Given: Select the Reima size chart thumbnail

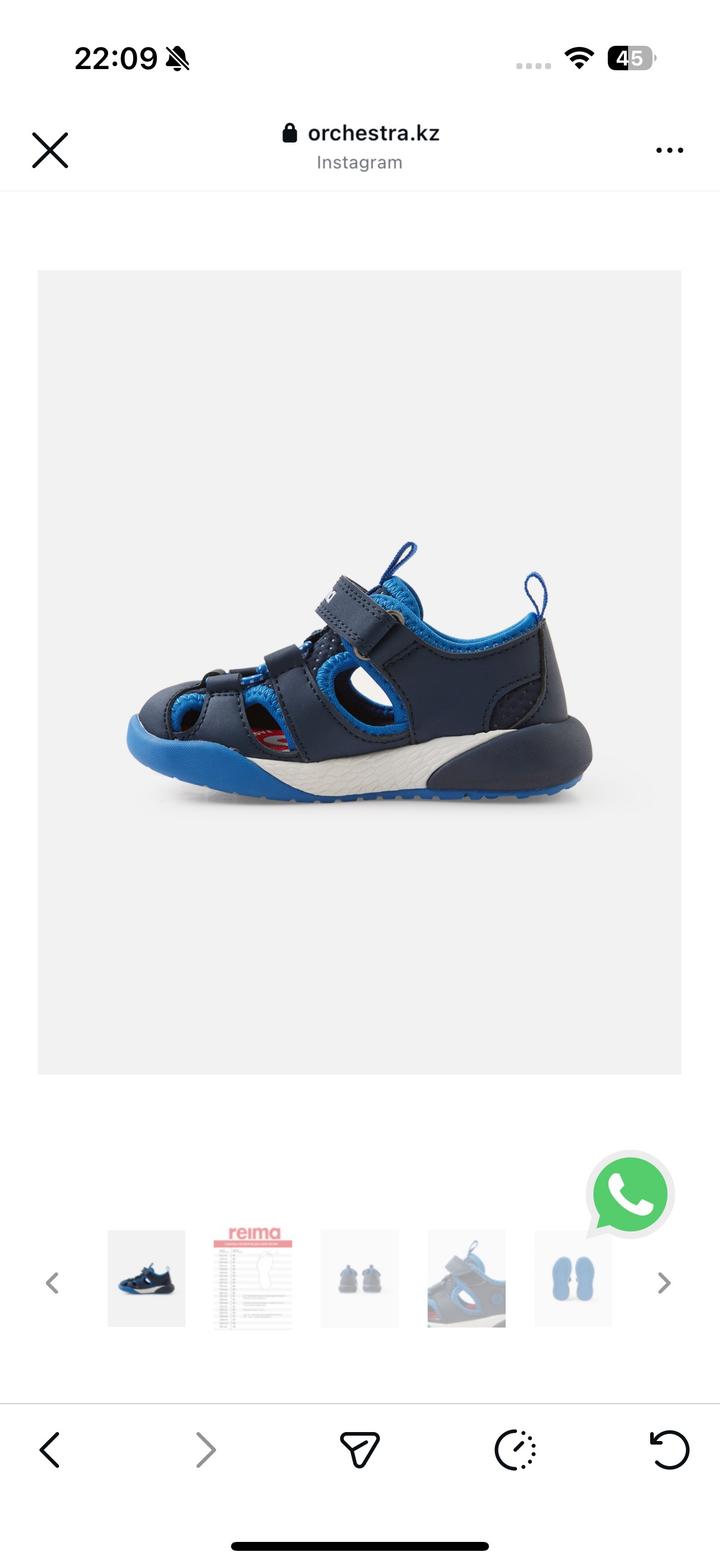Looking at the screenshot, I should [253, 1279].
